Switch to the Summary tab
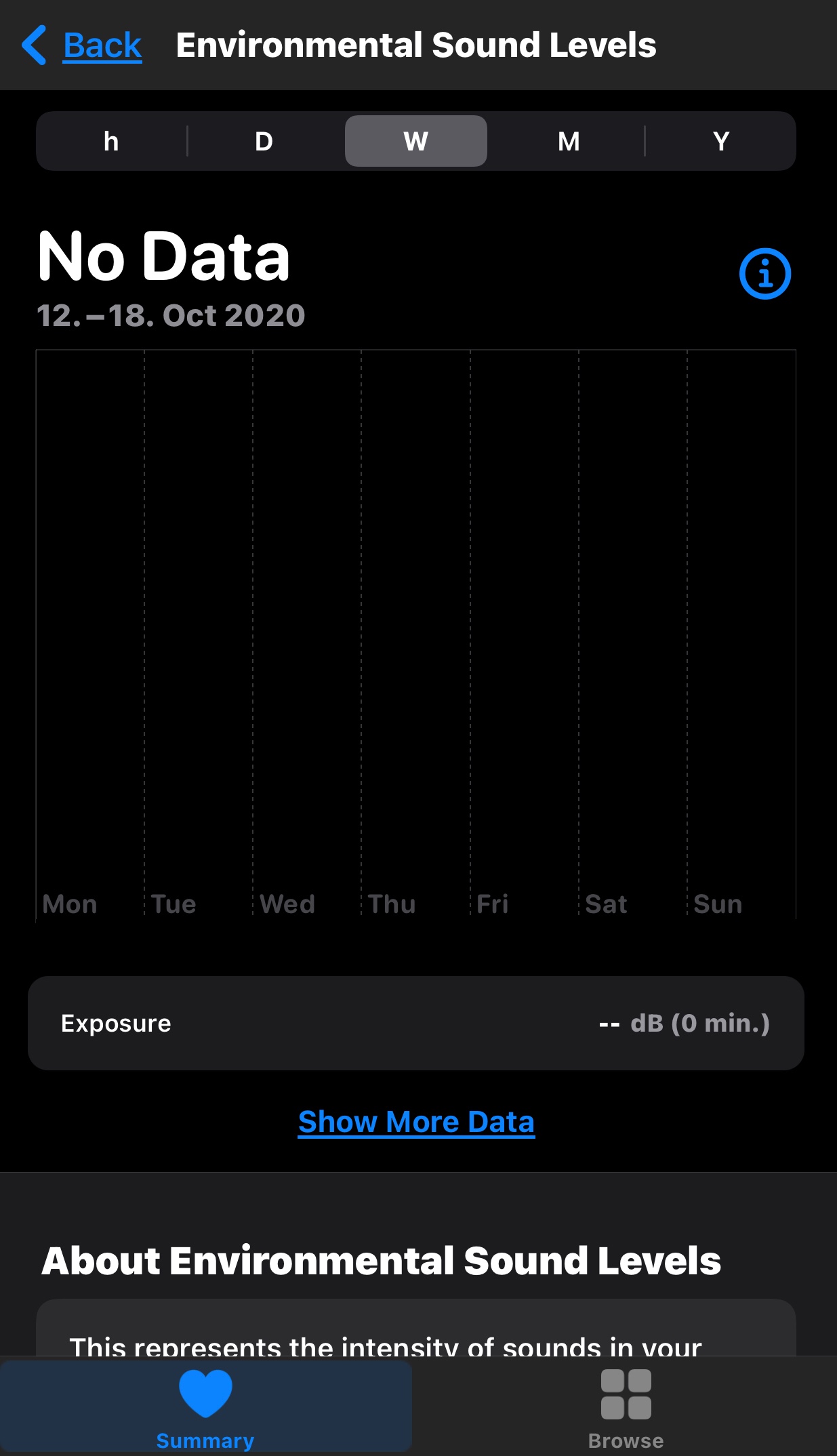The height and width of the screenshot is (1456, 837). click(205, 1406)
